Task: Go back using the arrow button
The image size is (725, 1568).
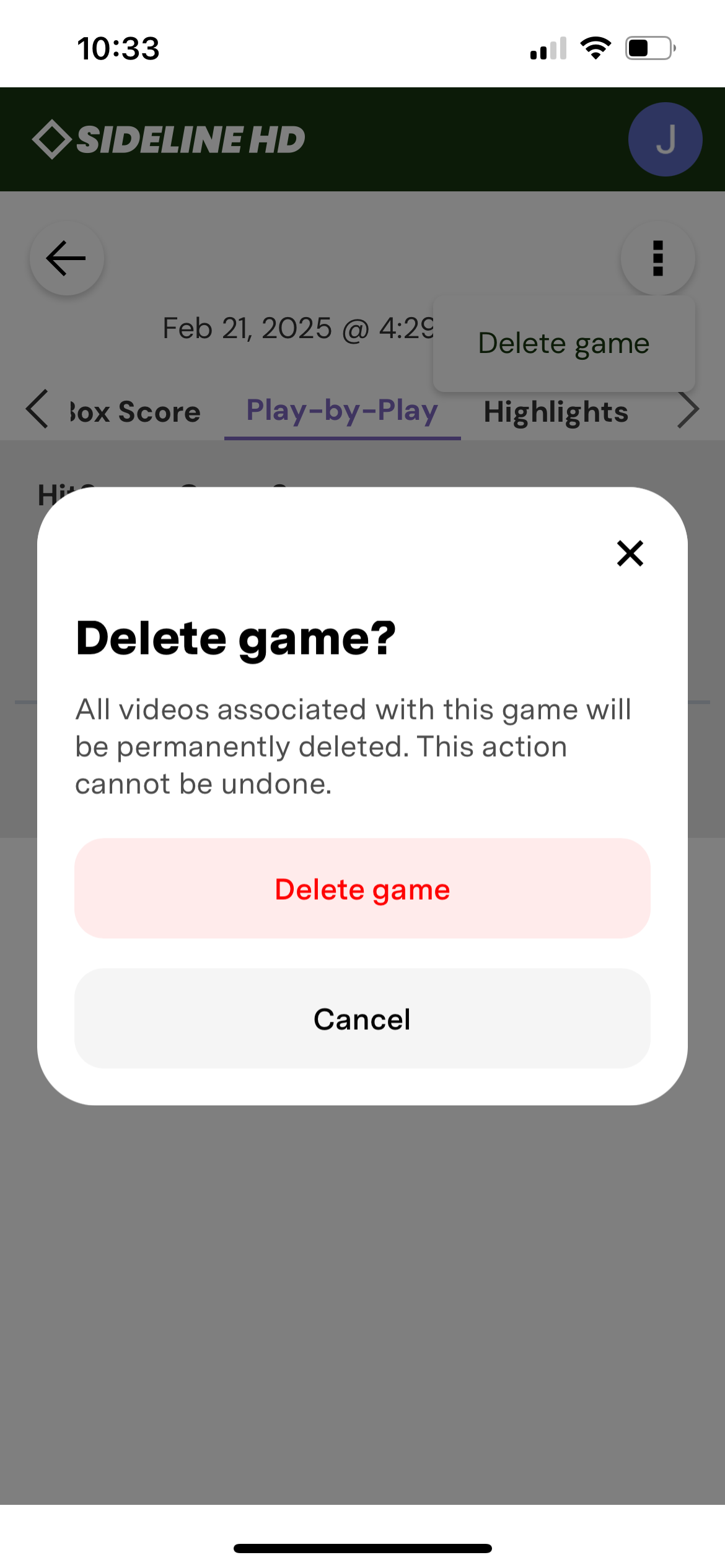Action: (x=66, y=258)
